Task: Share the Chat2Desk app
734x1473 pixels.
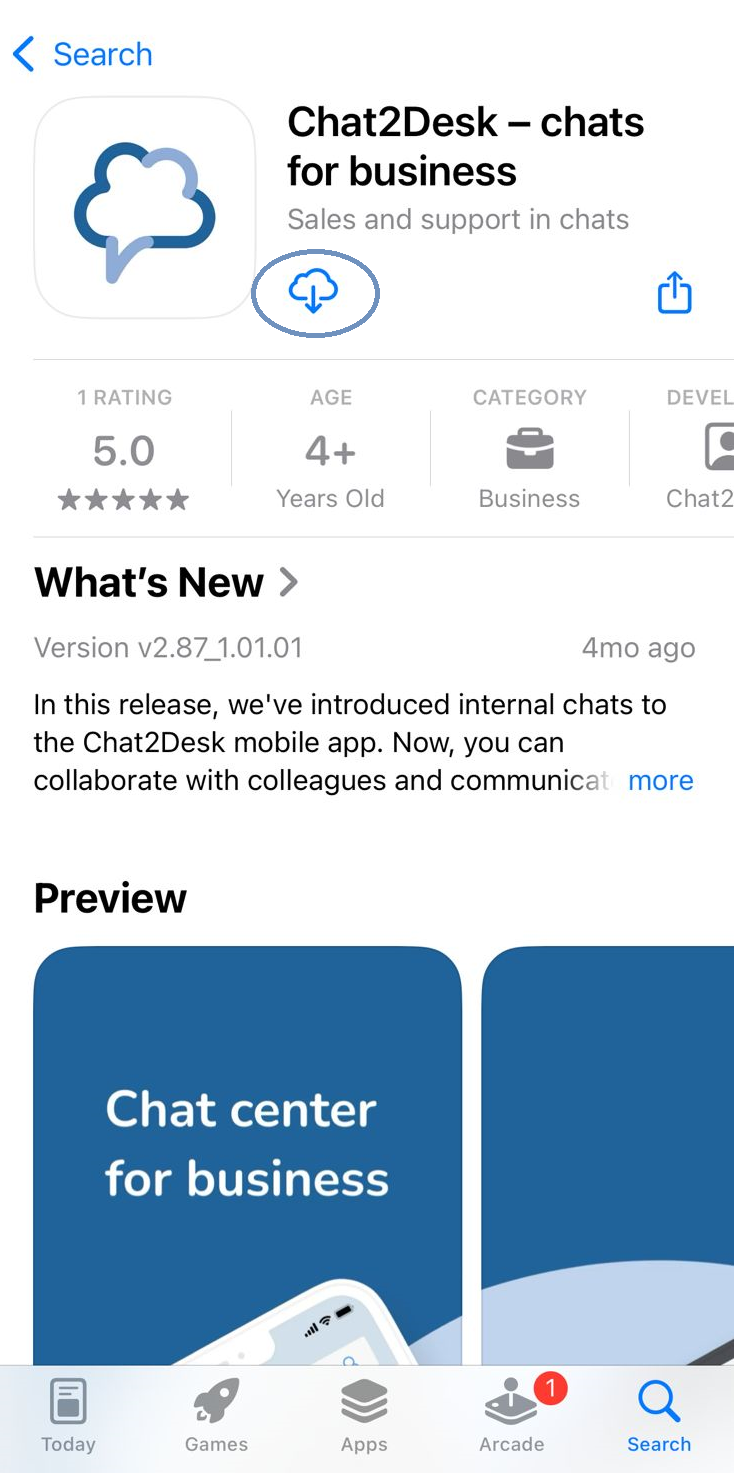Action: click(674, 293)
